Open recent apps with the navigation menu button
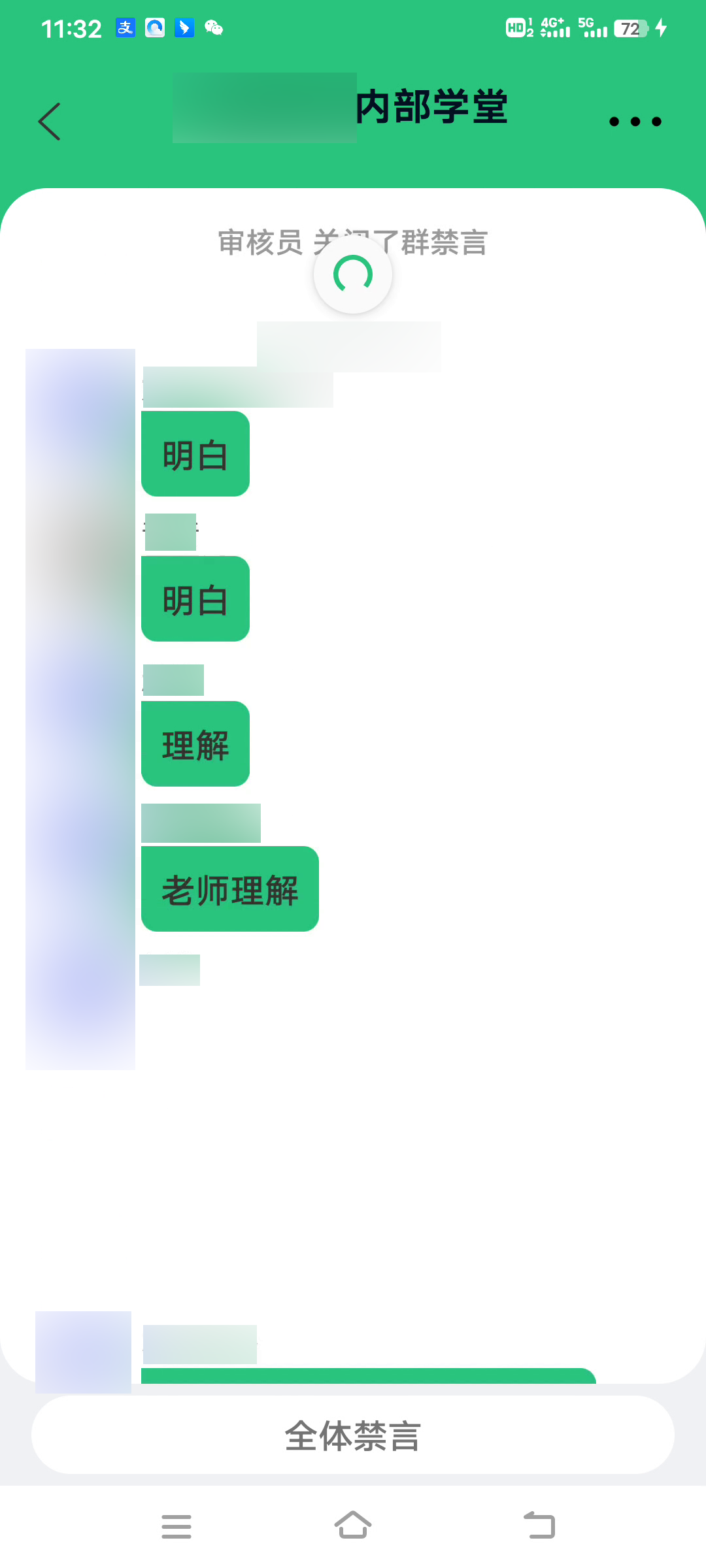706x1568 pixels. pyautogui.click(x=176, y=1524)
